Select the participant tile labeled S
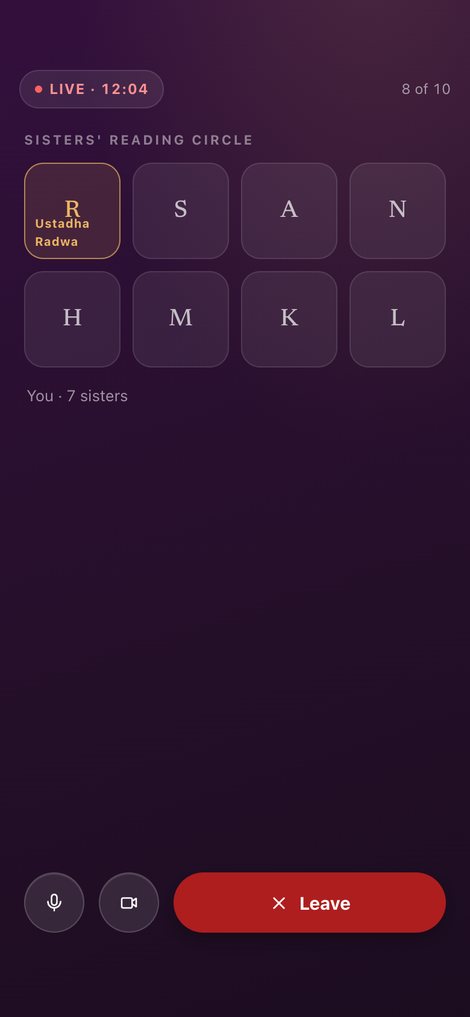The width and height of the screenshot is (470, 1017). point(181,211)
